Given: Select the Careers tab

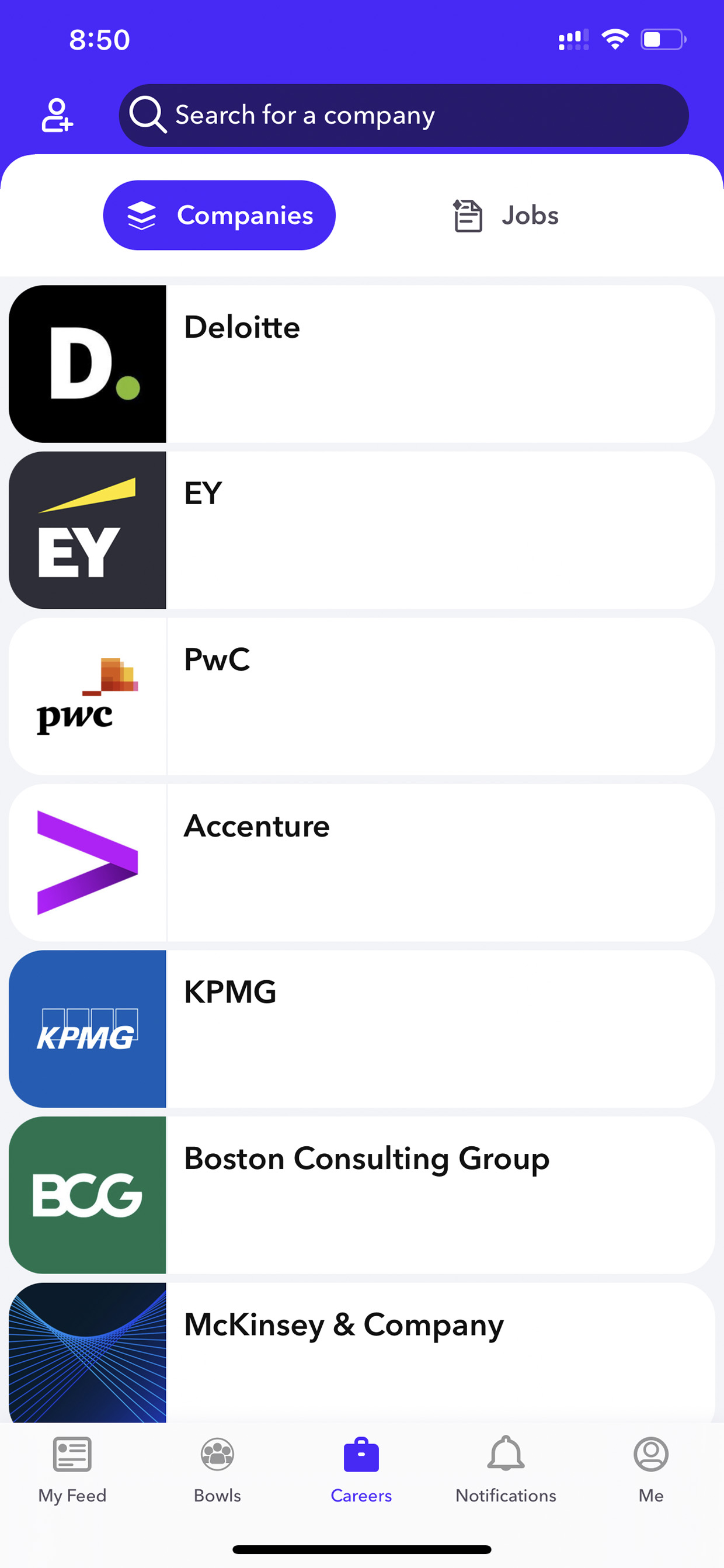Looking at the screenshot, I should tap(361, 1469).
